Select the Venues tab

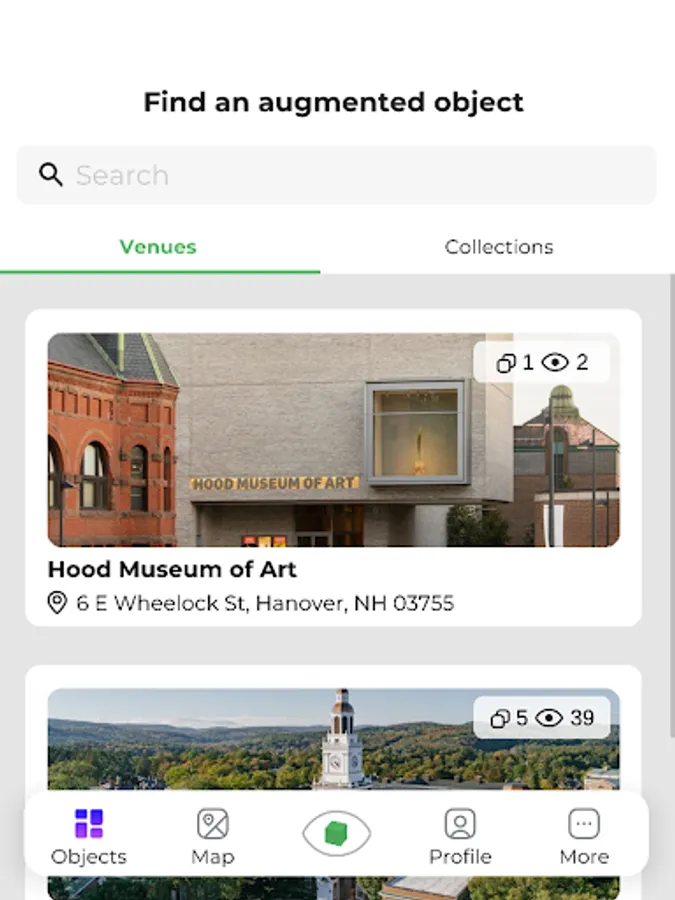pyautogui.click(x=158, y=247)
